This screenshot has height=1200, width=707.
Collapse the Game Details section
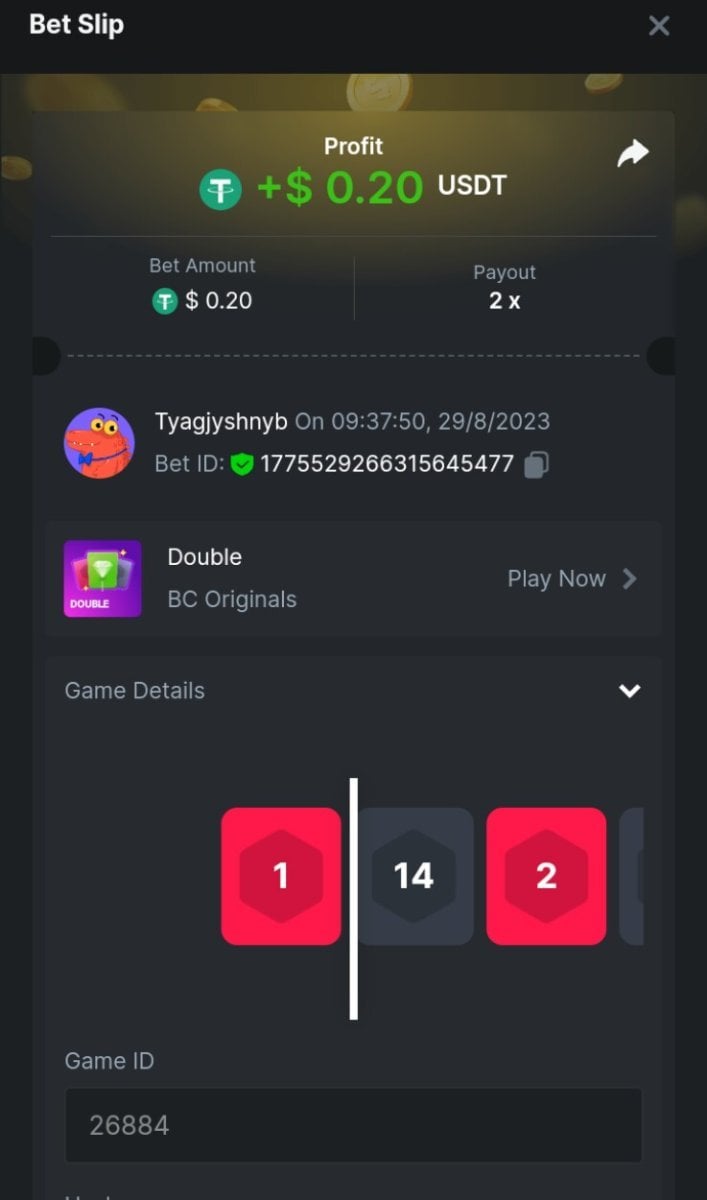(x=629, y=691)
